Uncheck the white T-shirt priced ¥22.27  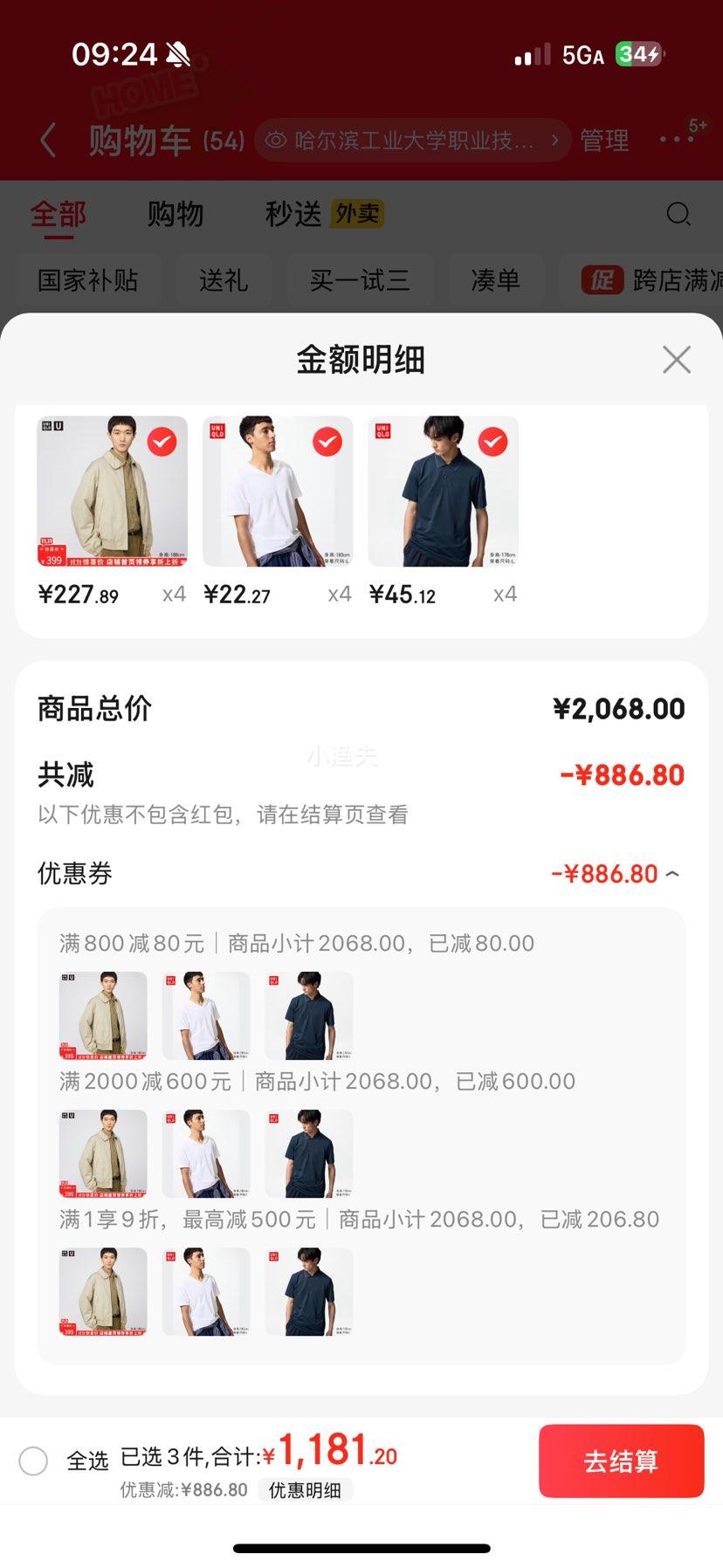[327, 442]
